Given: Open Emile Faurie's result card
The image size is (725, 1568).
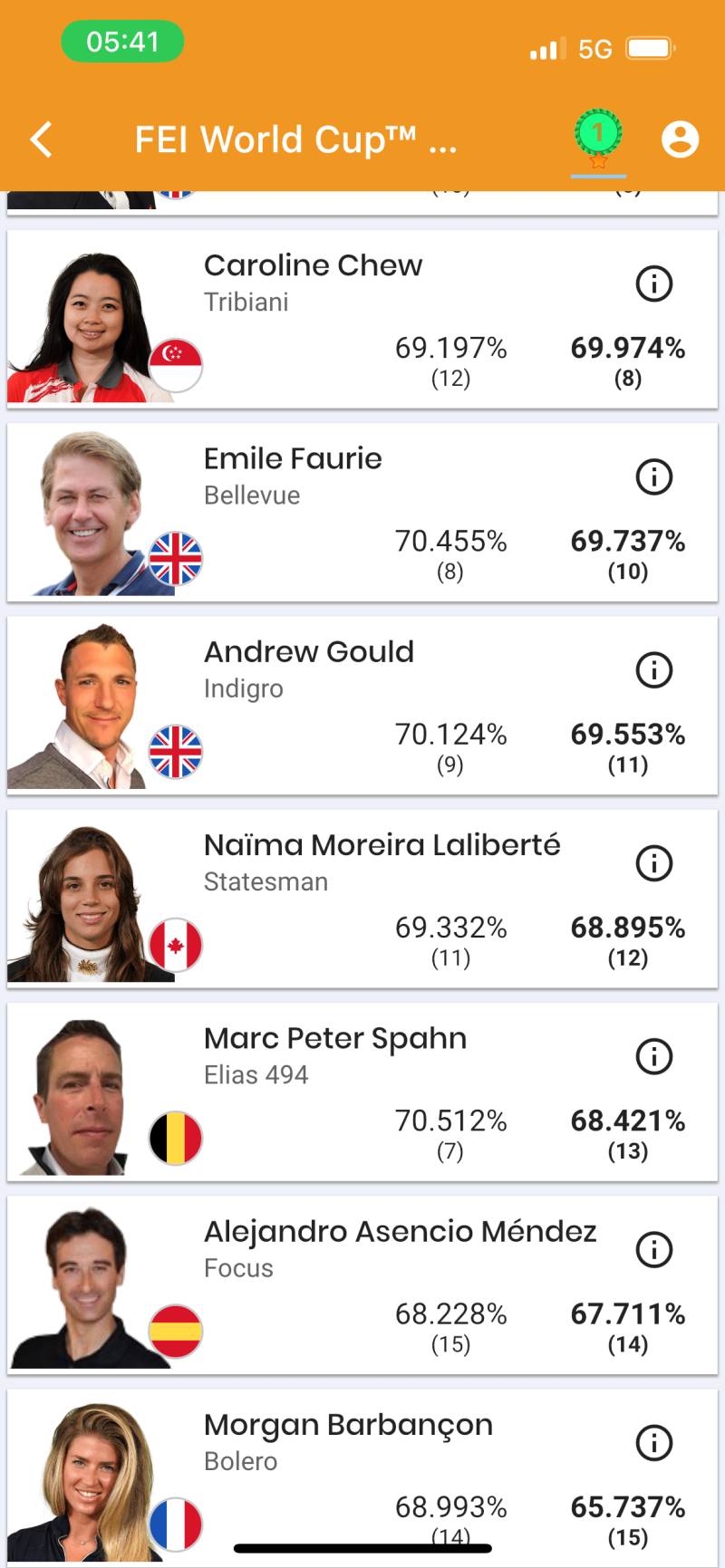Looking at the screenshot, I should coord(362,512).
